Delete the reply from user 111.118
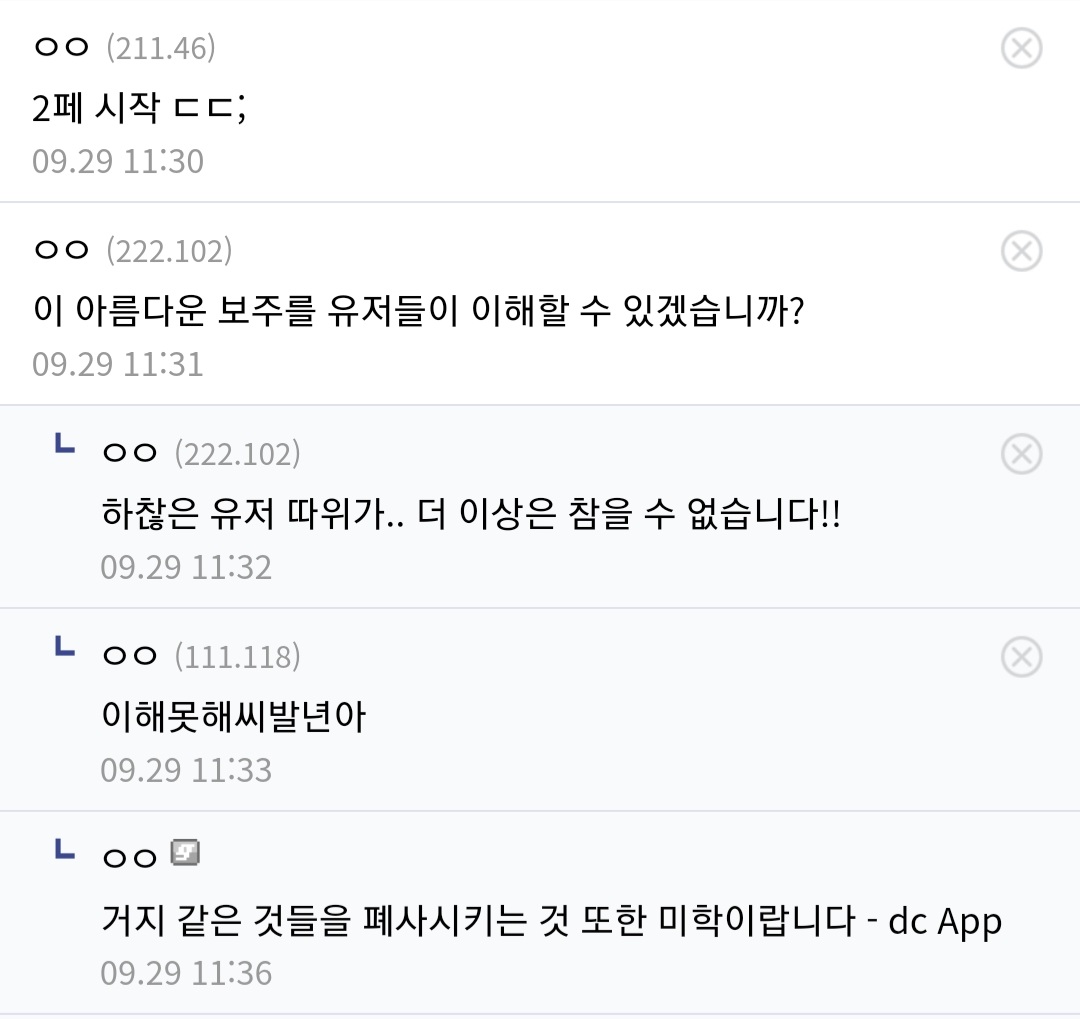The image size is (1080, 1019). [1021, 657]
